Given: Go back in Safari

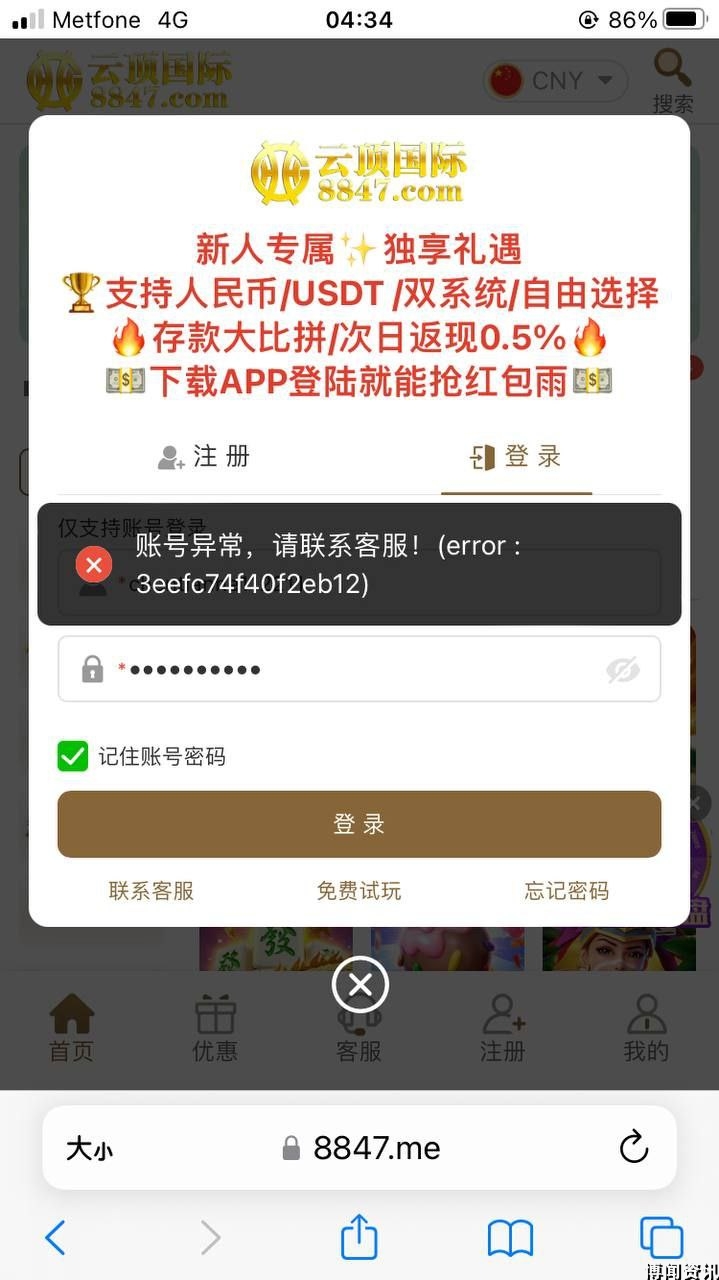Looking at the screenshot, I should tap(56, 1238).
